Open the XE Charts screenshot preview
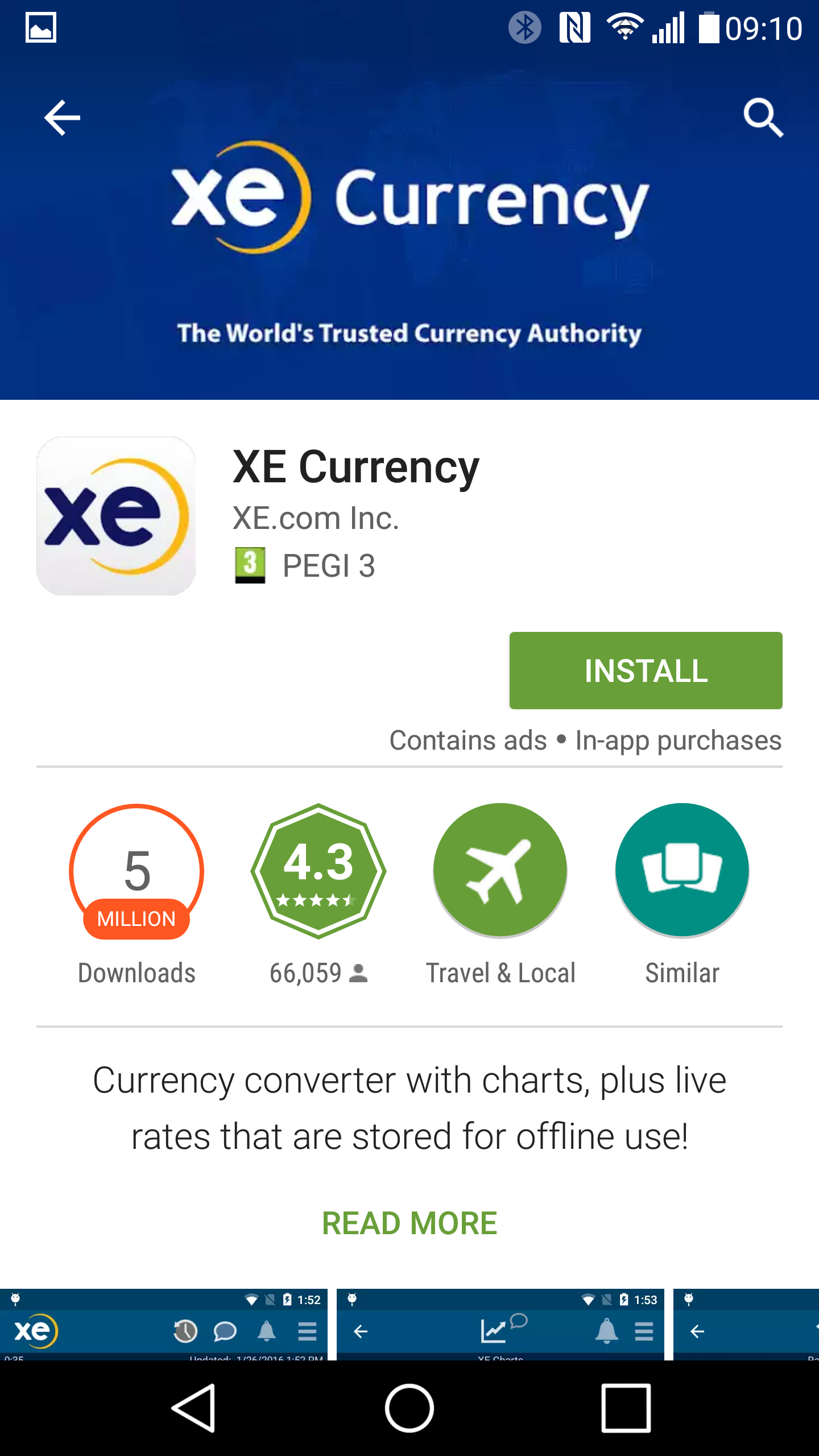This screenshot has width=819, height=1456. coord(500,1324)
